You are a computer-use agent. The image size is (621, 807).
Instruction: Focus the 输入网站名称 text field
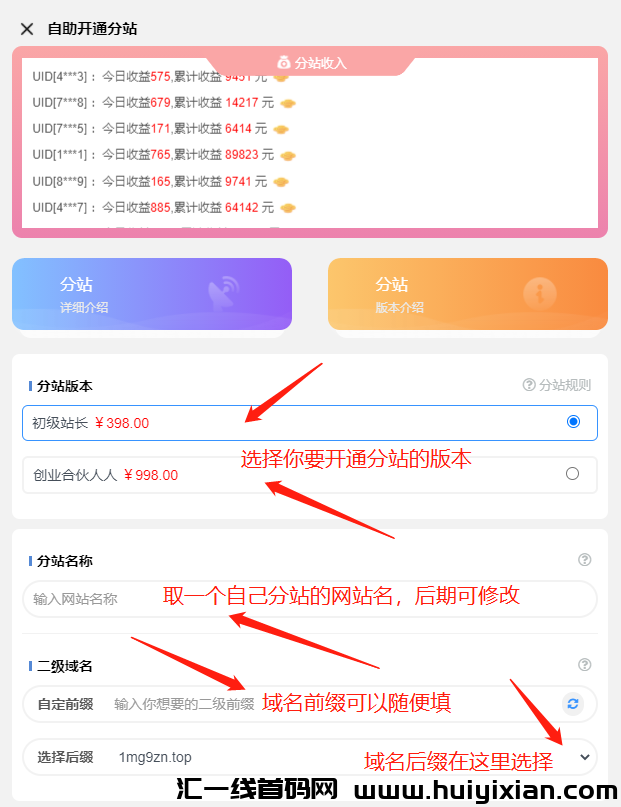pyautogui.click(x=300, y=599)
